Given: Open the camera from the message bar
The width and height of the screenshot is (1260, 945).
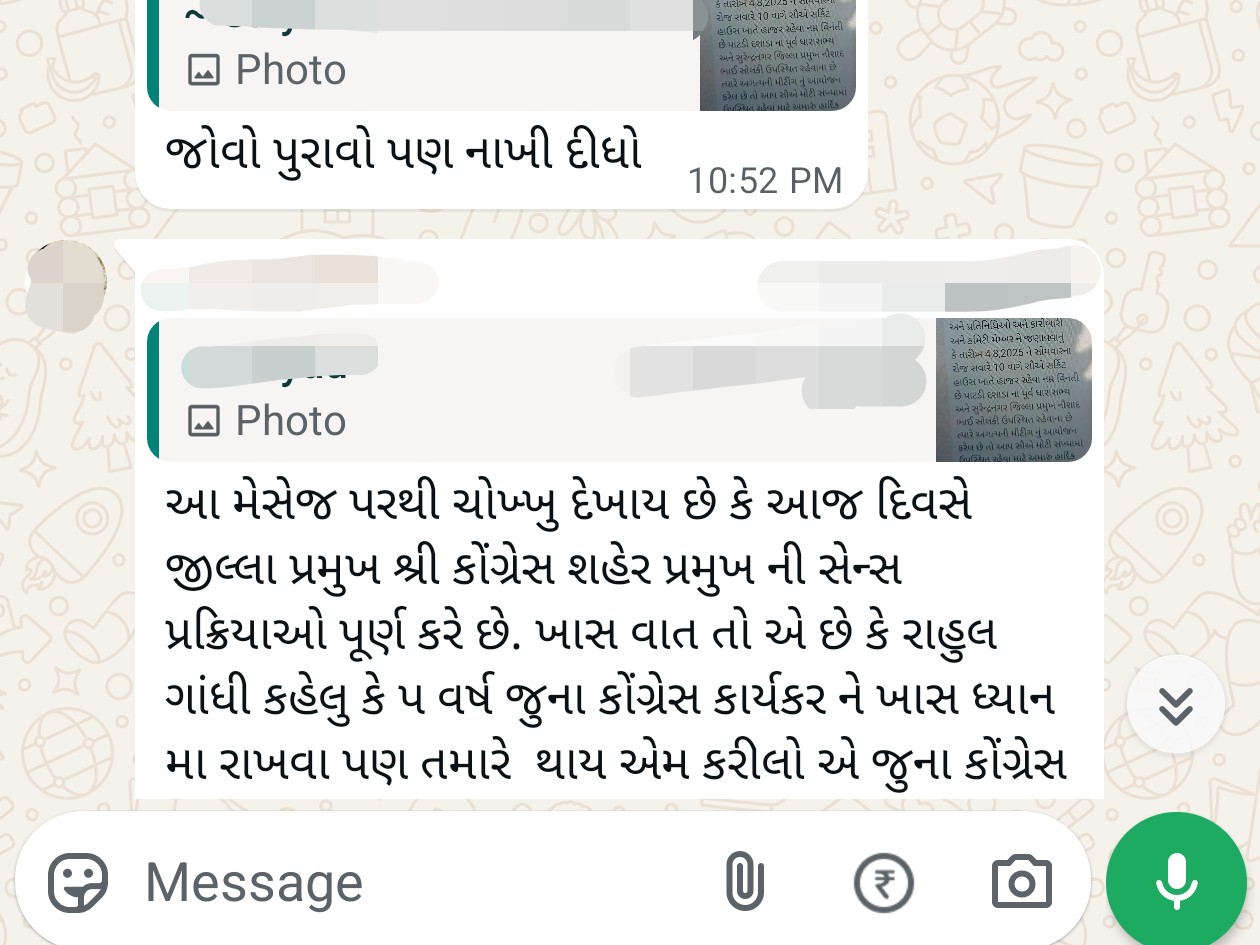Looking at the screenshot, I should click(1021, 882).
